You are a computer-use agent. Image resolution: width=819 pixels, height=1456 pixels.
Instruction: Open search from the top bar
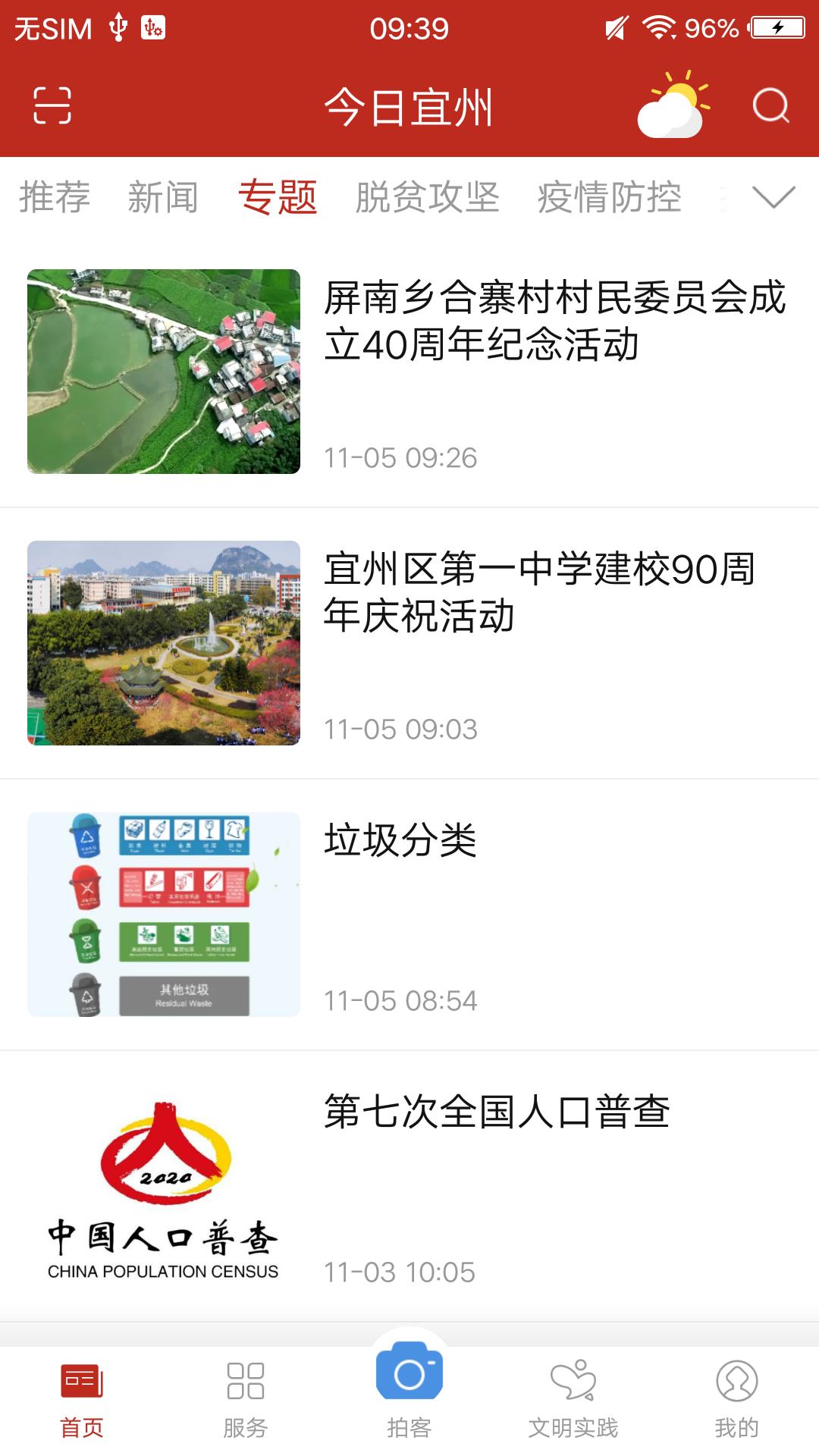pos(770,105)
